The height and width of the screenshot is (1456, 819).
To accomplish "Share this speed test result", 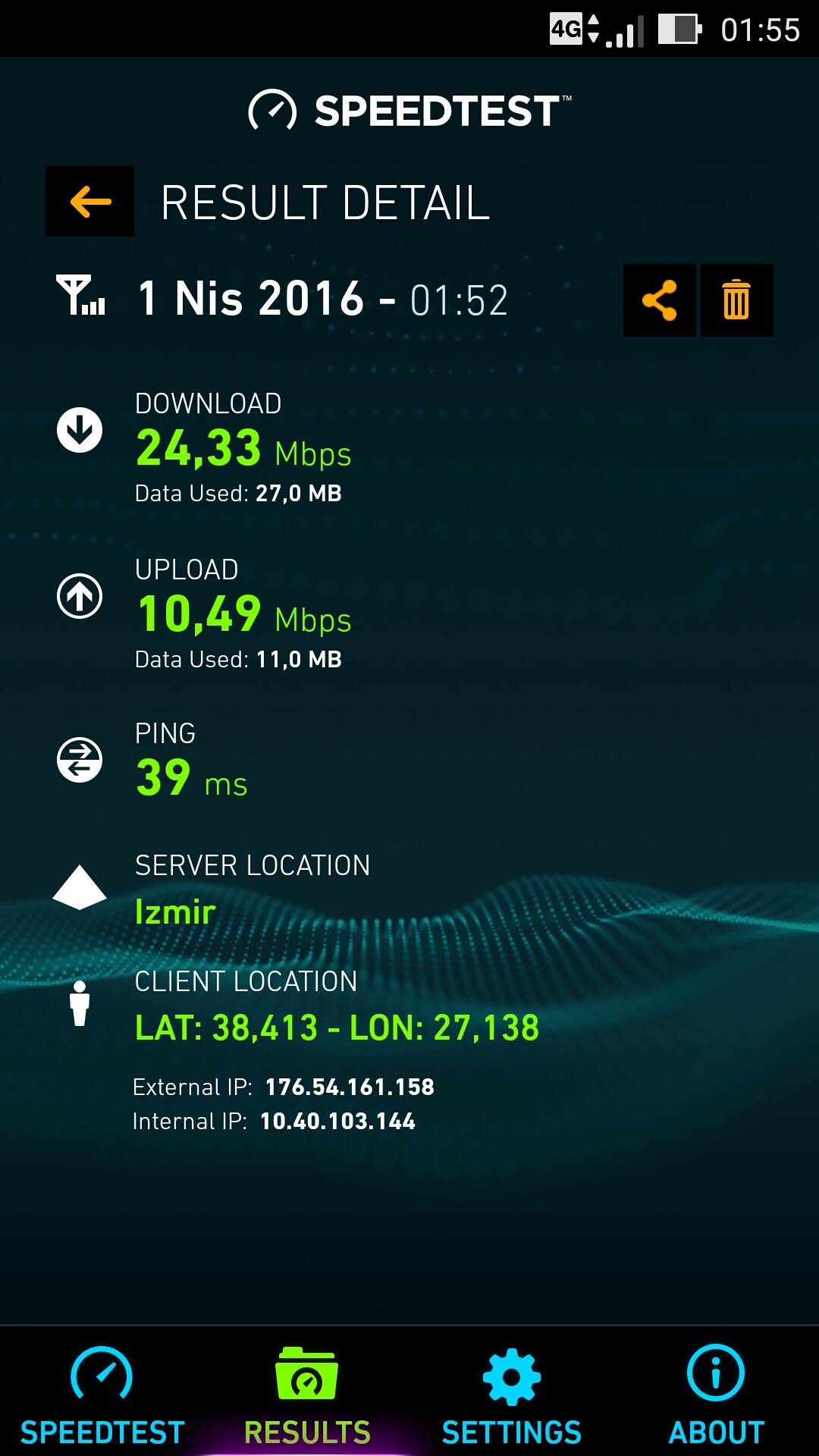I will point(659,300).
